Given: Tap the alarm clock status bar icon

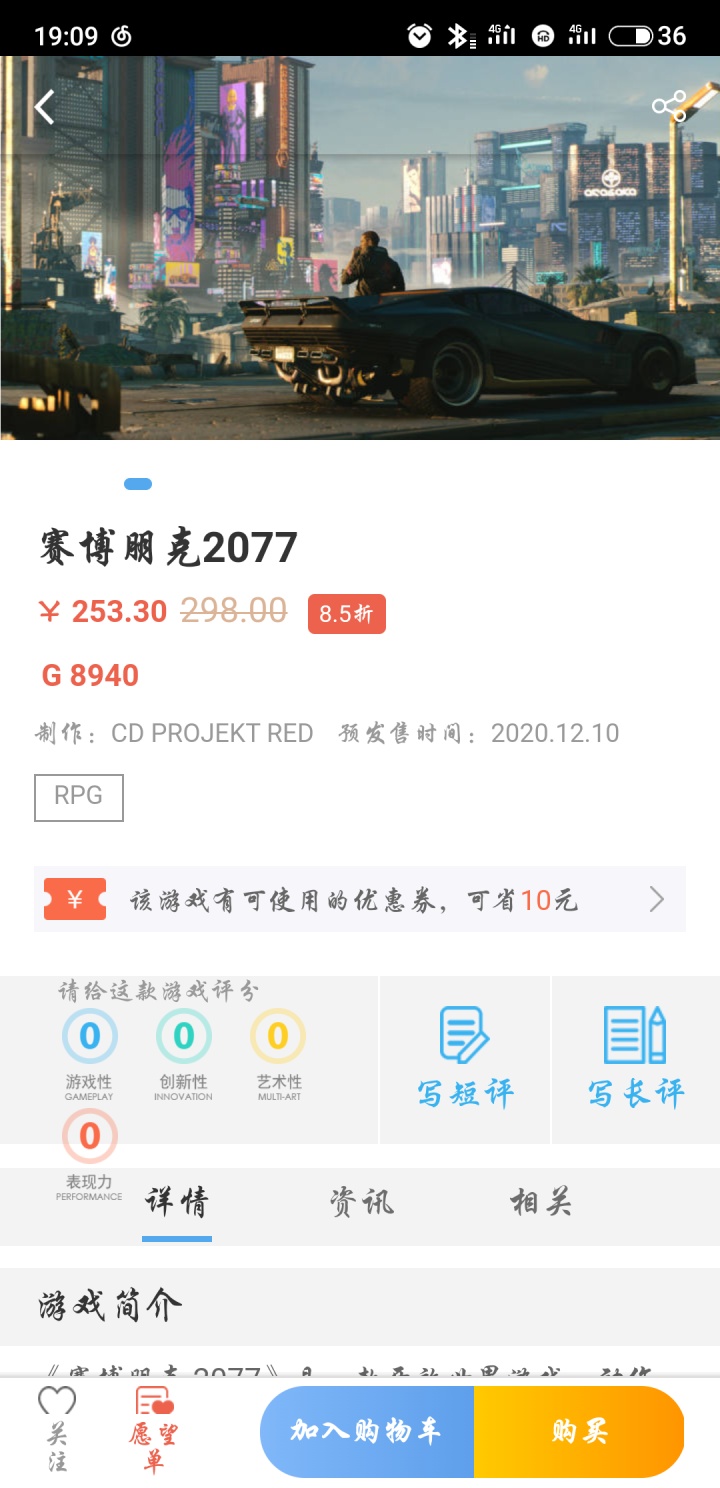Looking at the screenshot, I should pos(419,33).
